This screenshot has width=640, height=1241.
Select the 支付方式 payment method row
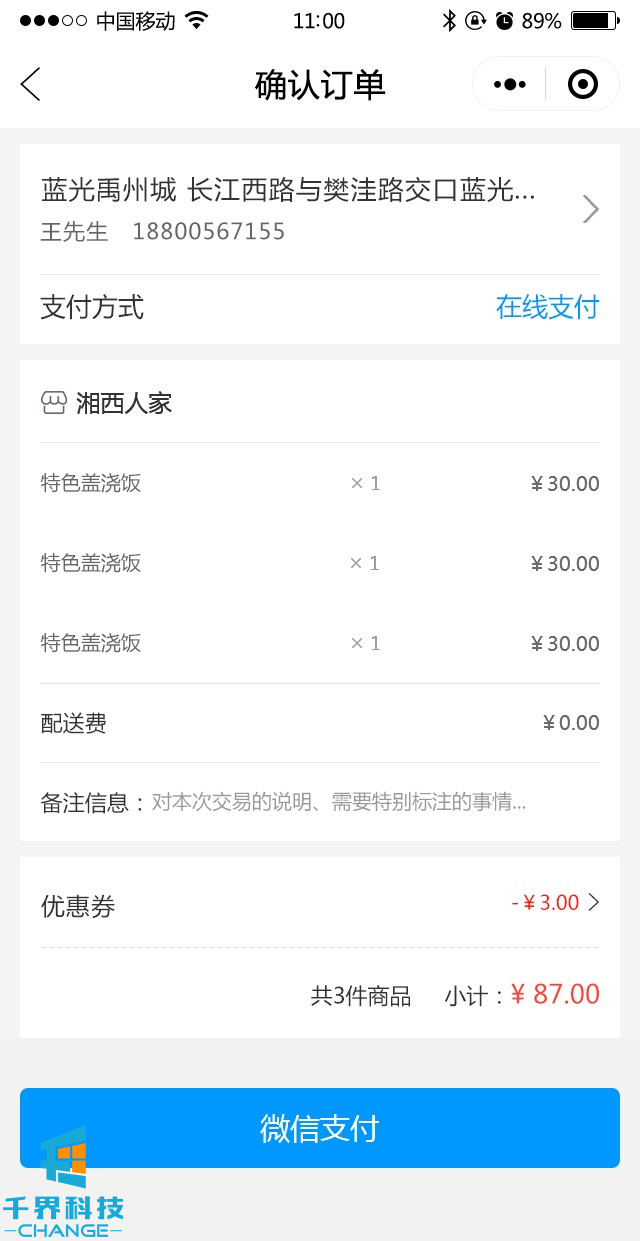click(320, 308)
